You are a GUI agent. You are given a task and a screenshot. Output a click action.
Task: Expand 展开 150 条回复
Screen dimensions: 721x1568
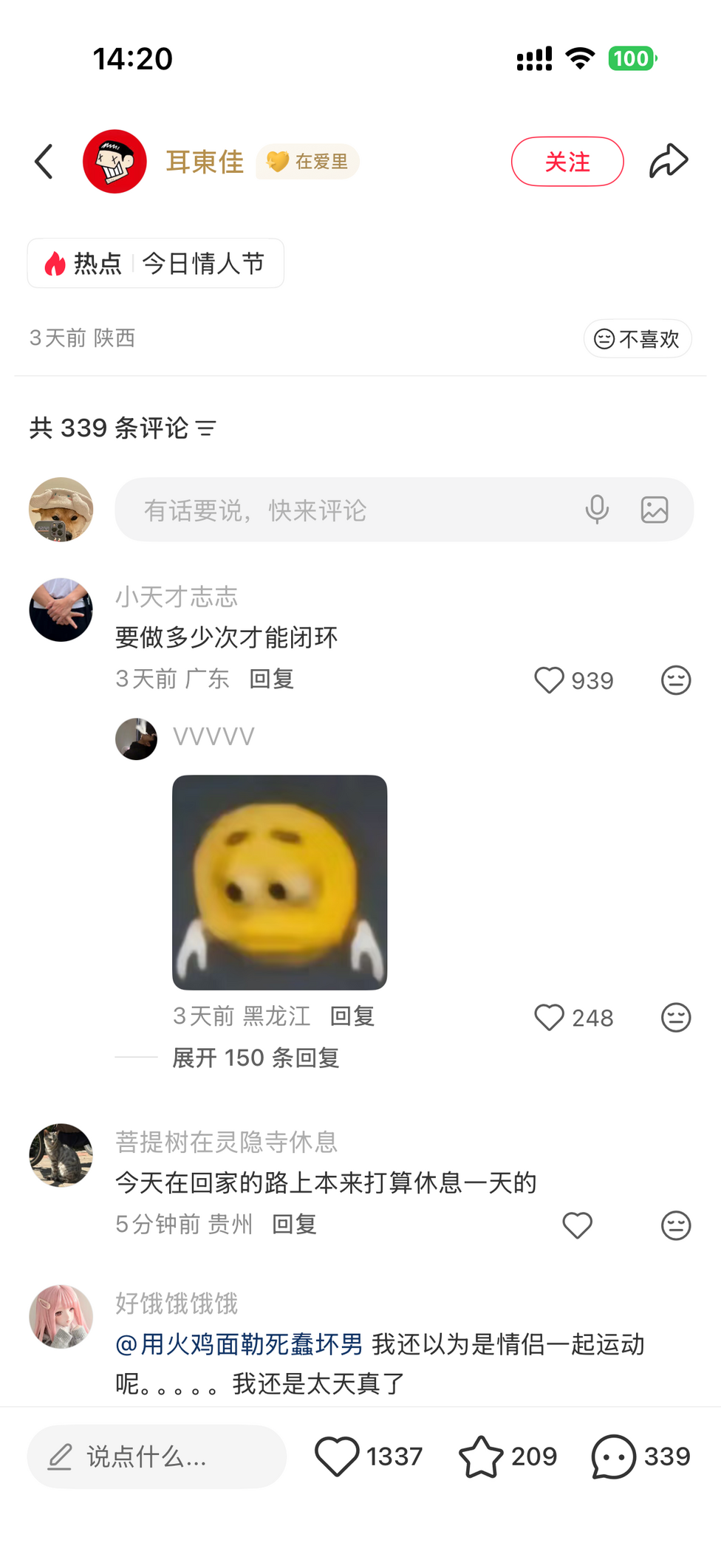256,1058
